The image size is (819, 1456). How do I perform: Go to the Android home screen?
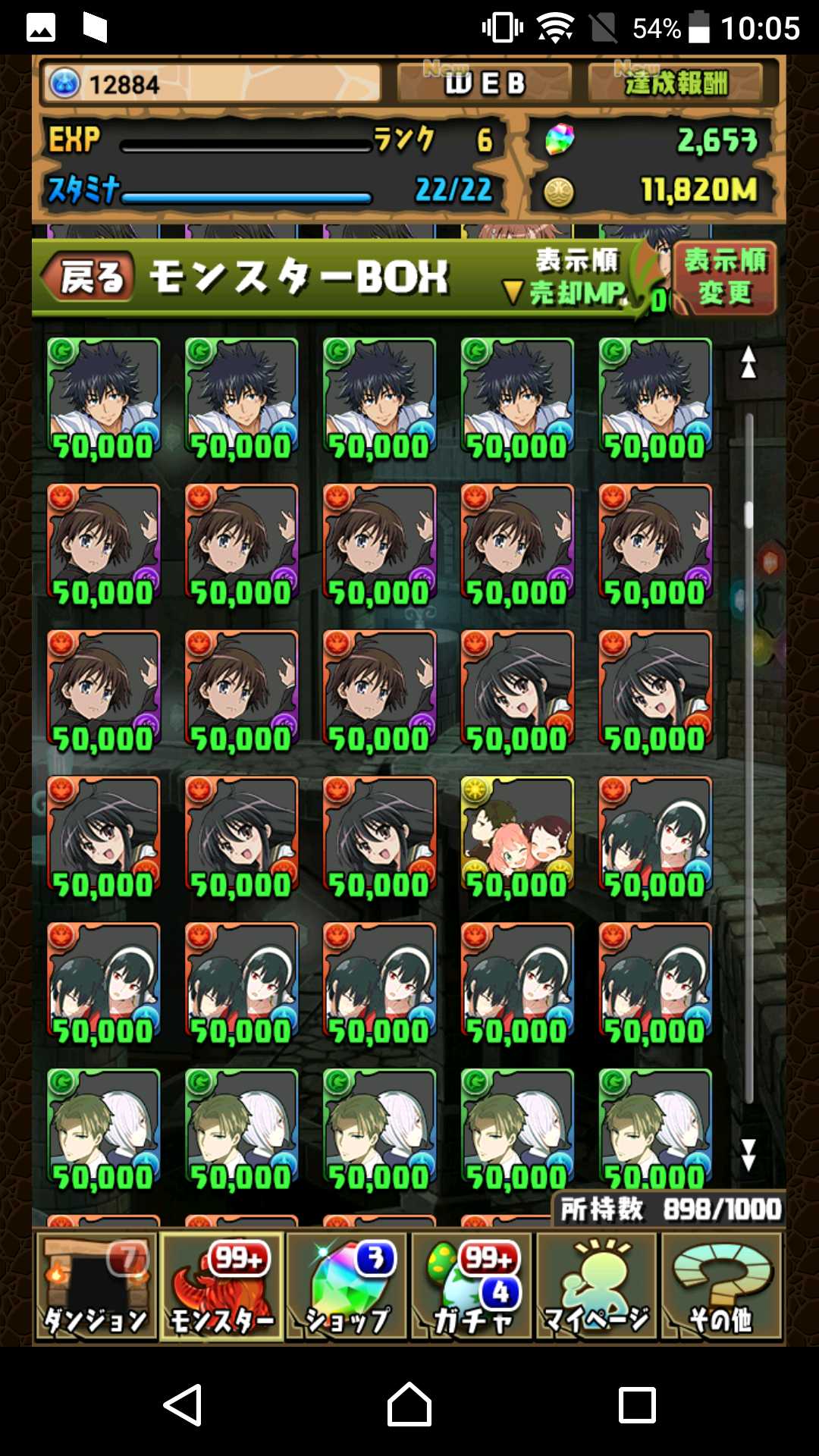(x=409, y=1404)
